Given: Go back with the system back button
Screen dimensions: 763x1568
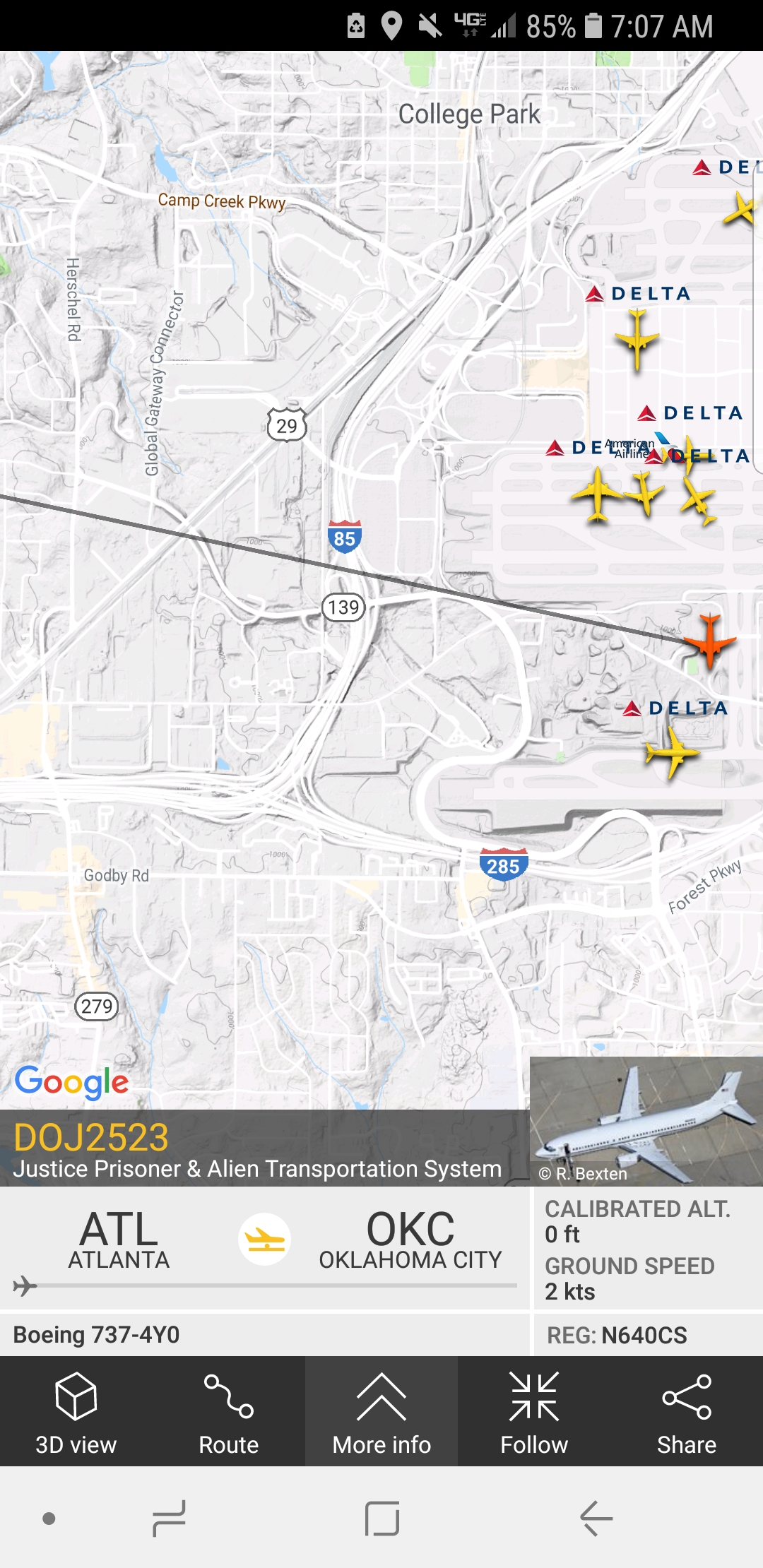Looking at the screenshot, I should [596, 1518].
